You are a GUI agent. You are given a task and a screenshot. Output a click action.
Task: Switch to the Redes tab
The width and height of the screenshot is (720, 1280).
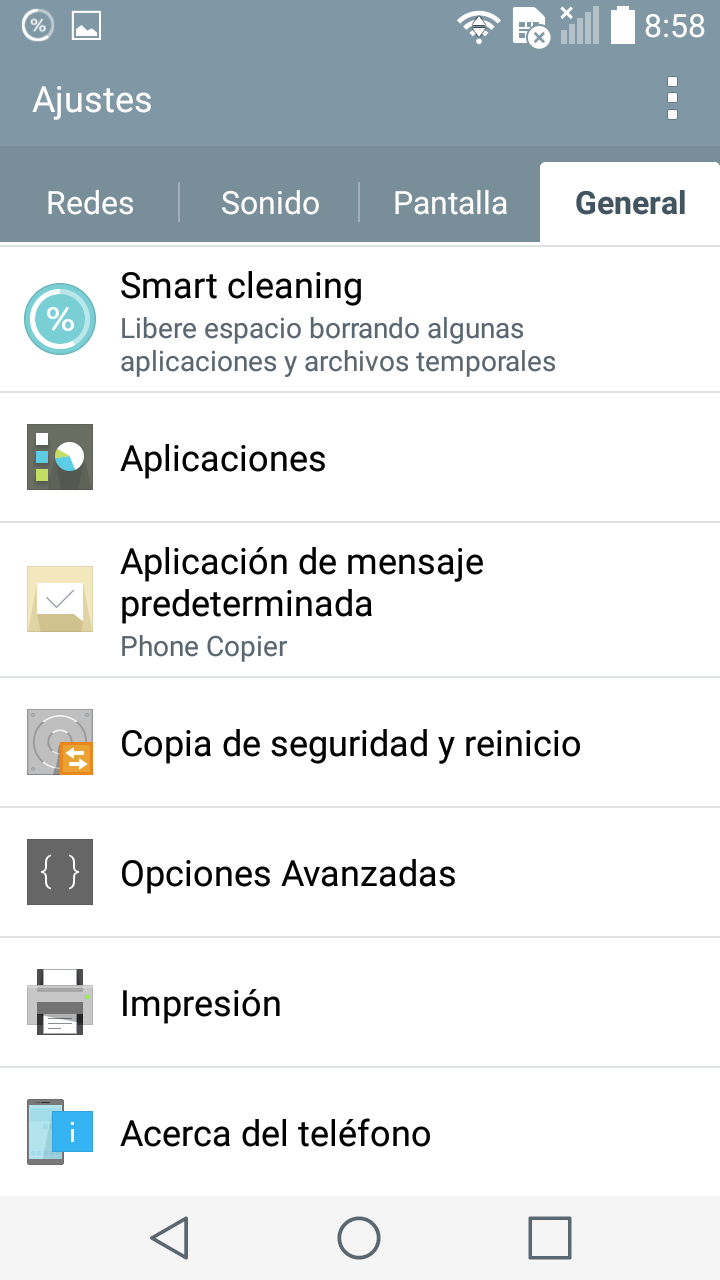pos(90,203)
